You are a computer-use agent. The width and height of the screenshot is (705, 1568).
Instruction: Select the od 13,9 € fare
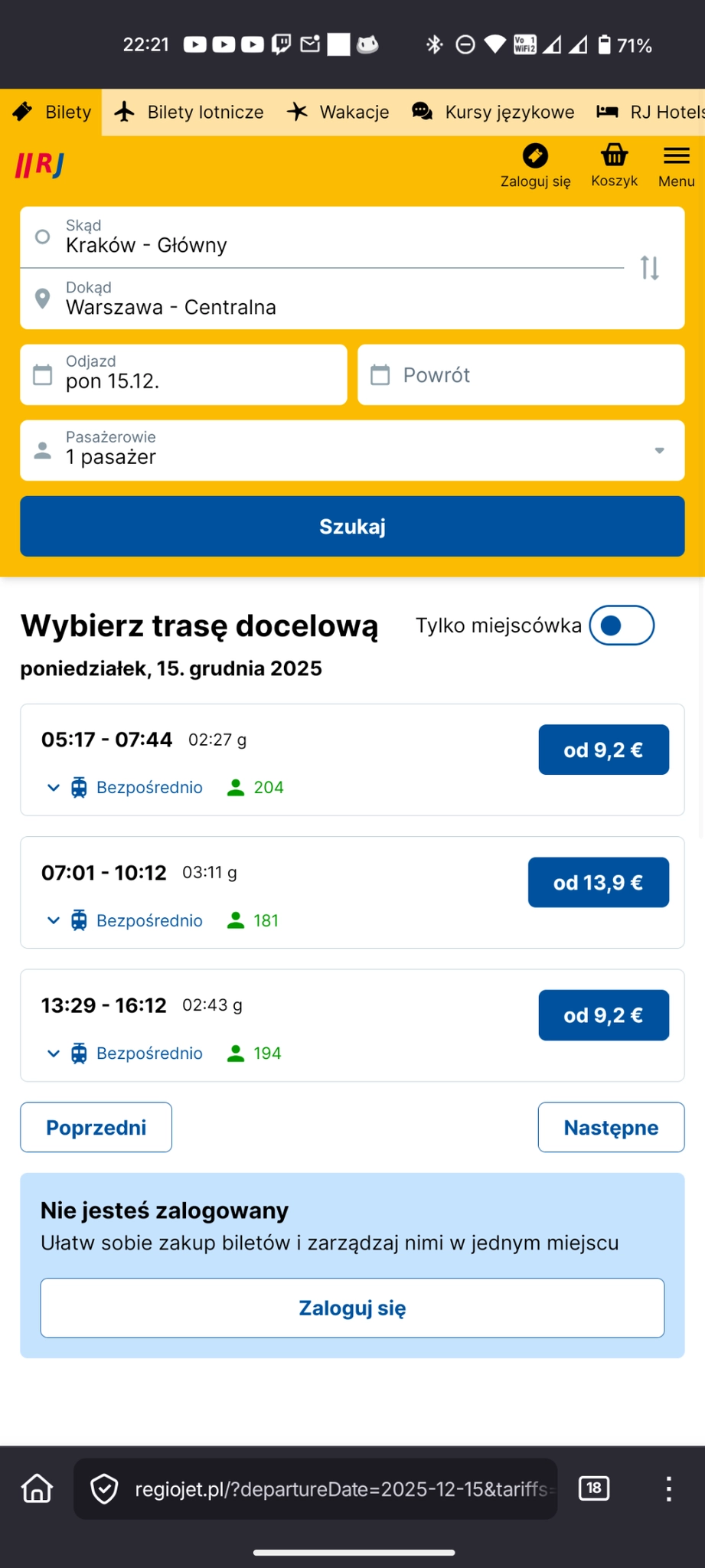pos(598,882)
